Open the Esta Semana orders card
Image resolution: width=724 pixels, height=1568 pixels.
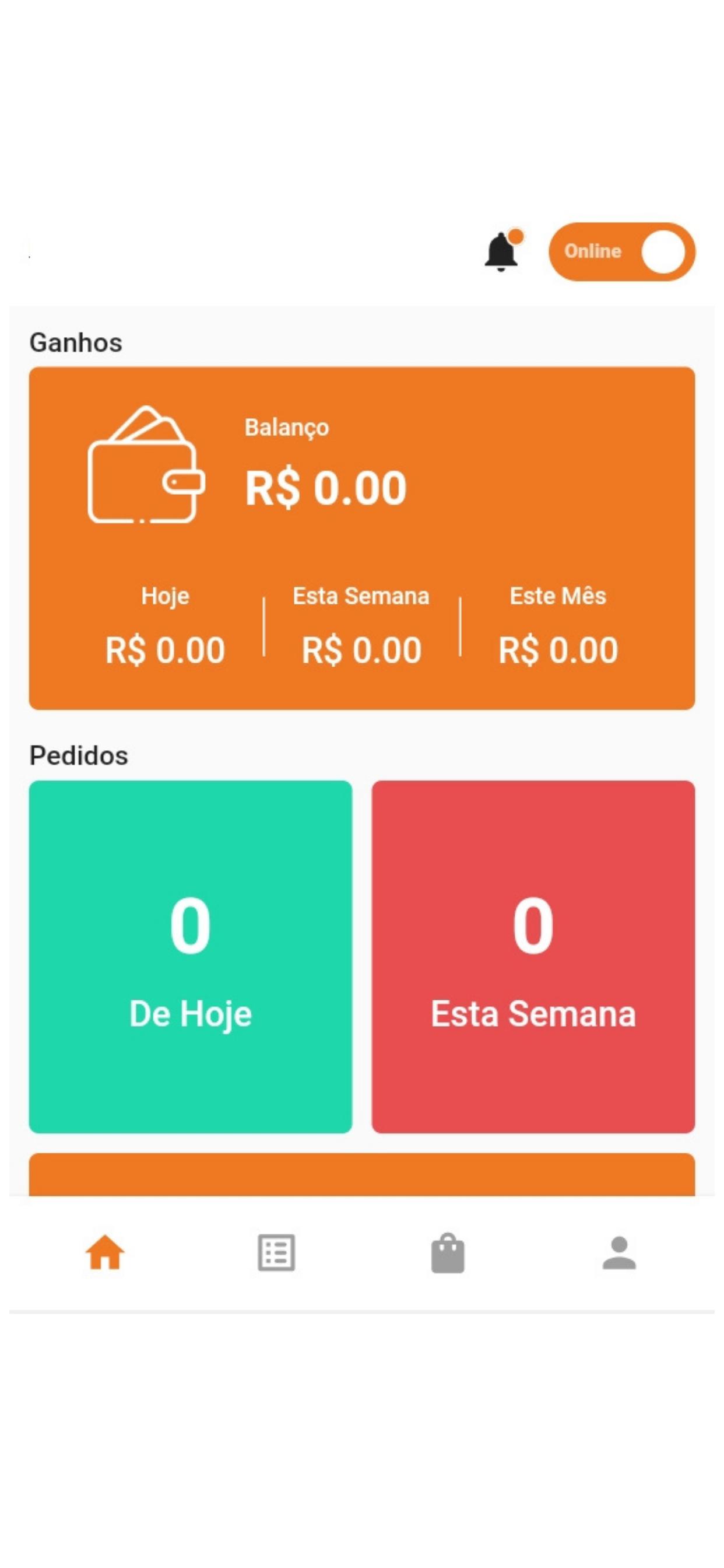533,956
